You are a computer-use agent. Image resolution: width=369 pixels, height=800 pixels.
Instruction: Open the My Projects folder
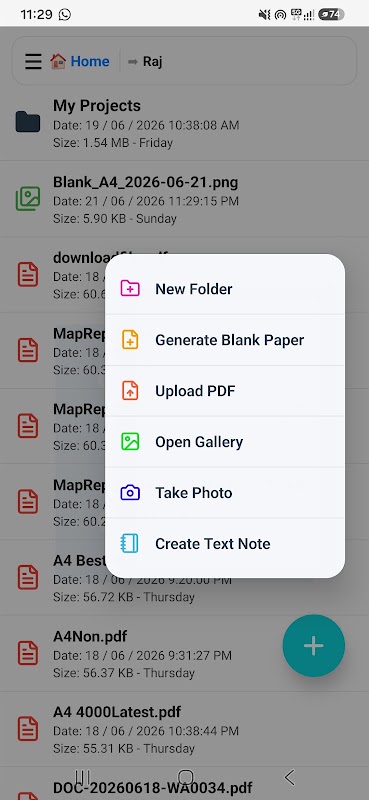coord(184,123)
